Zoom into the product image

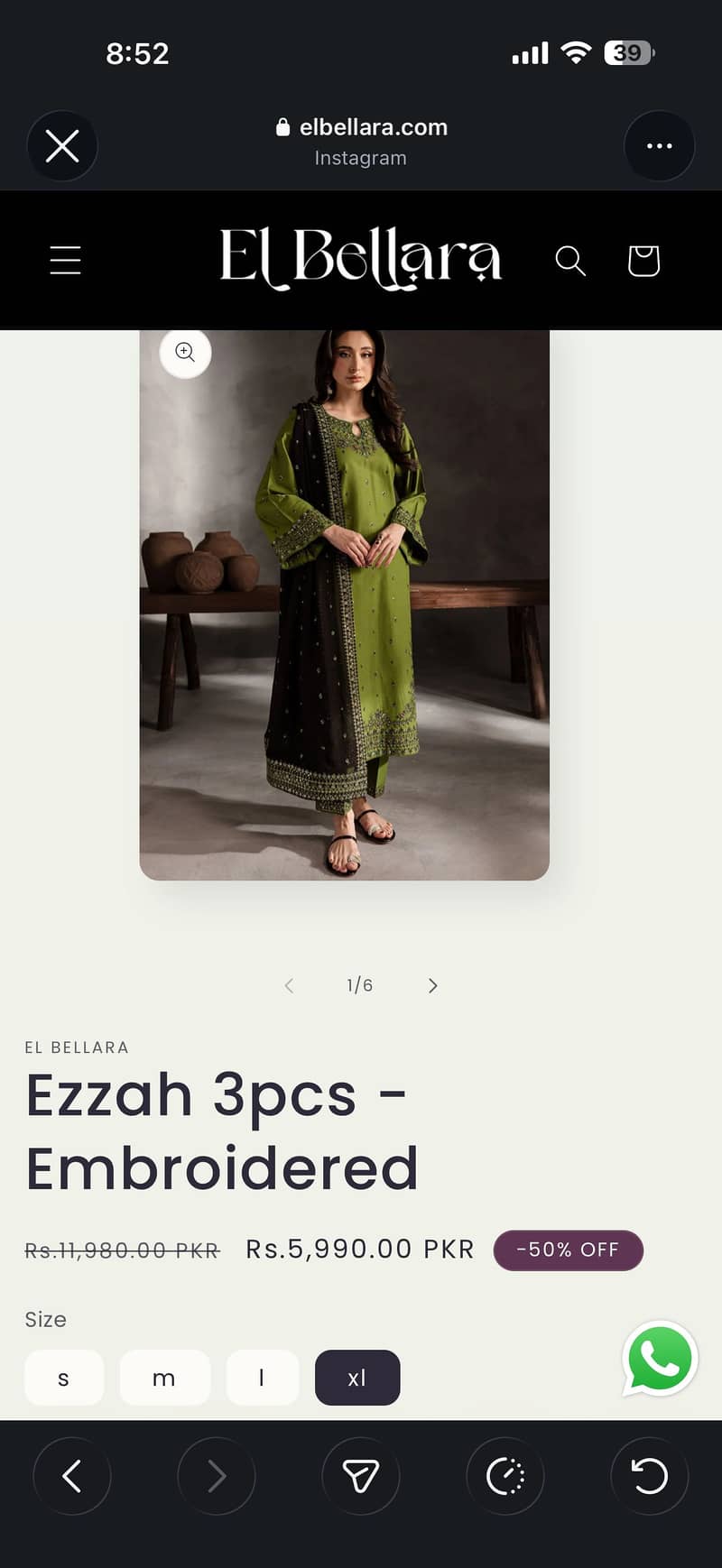pos(185,352)
